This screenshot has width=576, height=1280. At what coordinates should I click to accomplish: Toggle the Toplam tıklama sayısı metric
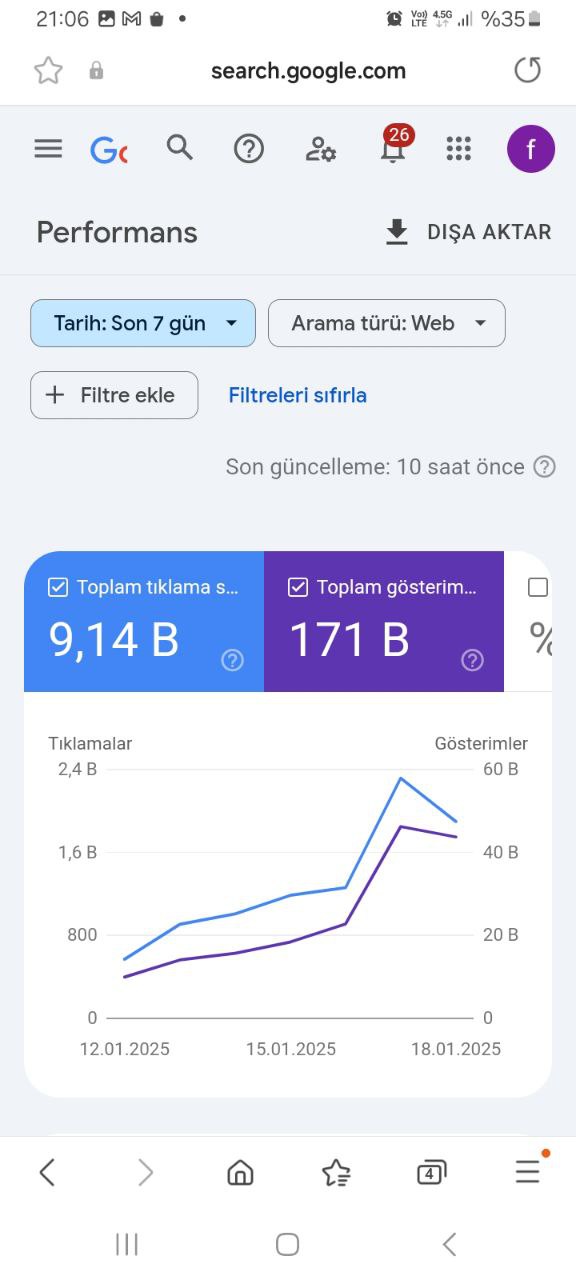(x=144, y=621)
